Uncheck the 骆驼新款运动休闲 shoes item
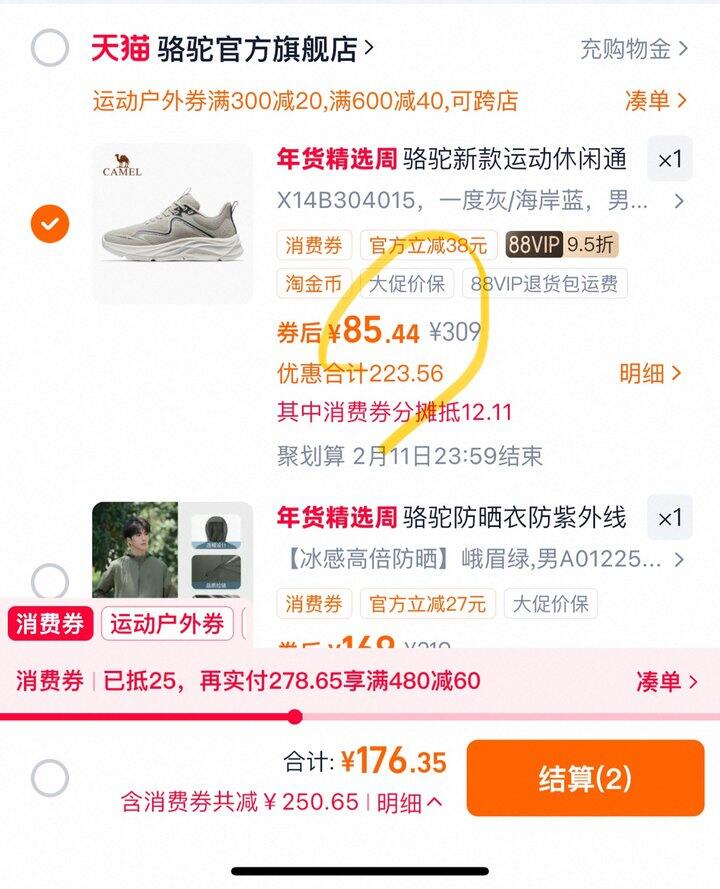This screenshot has height=889, width=720. (x=50, y=223)
